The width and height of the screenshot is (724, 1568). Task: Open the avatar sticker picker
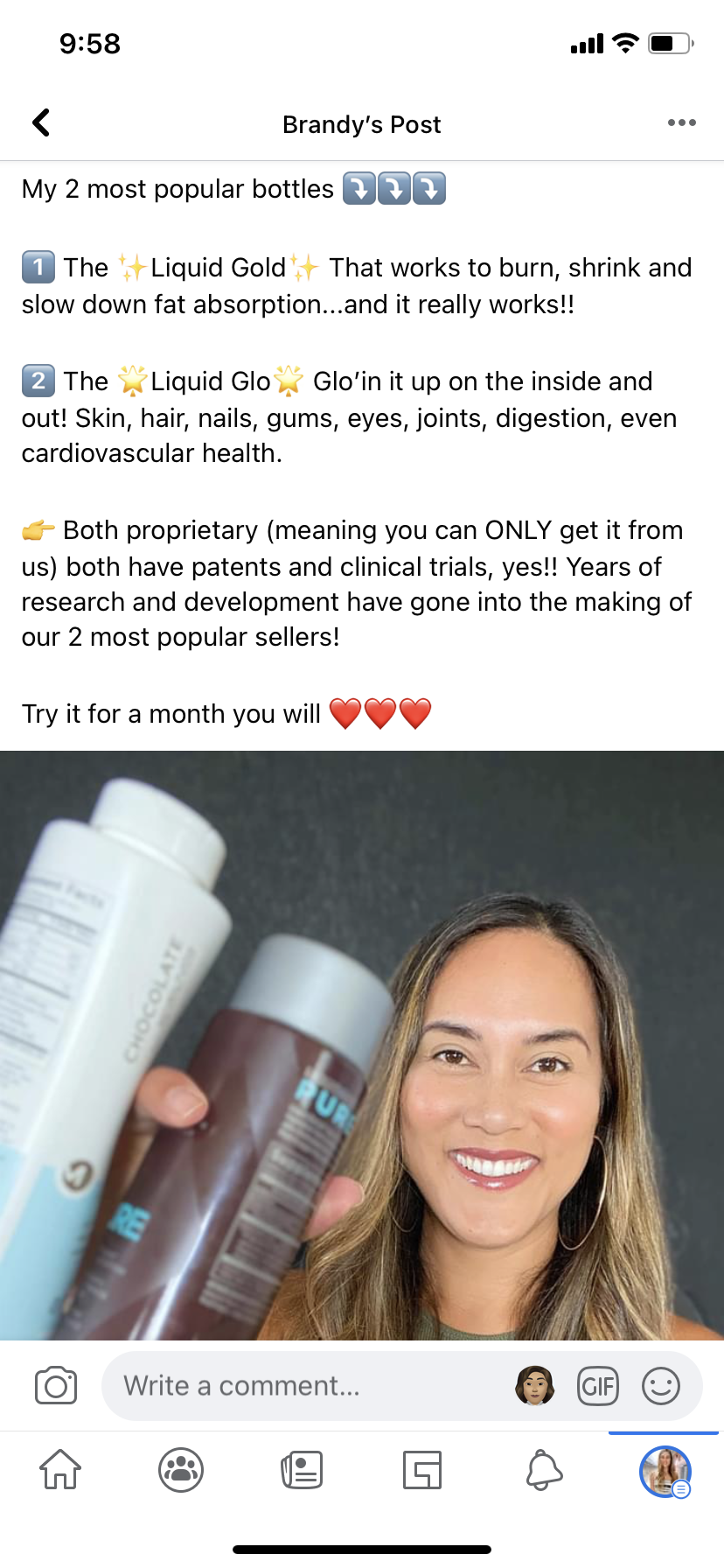tap(535, 1386)
